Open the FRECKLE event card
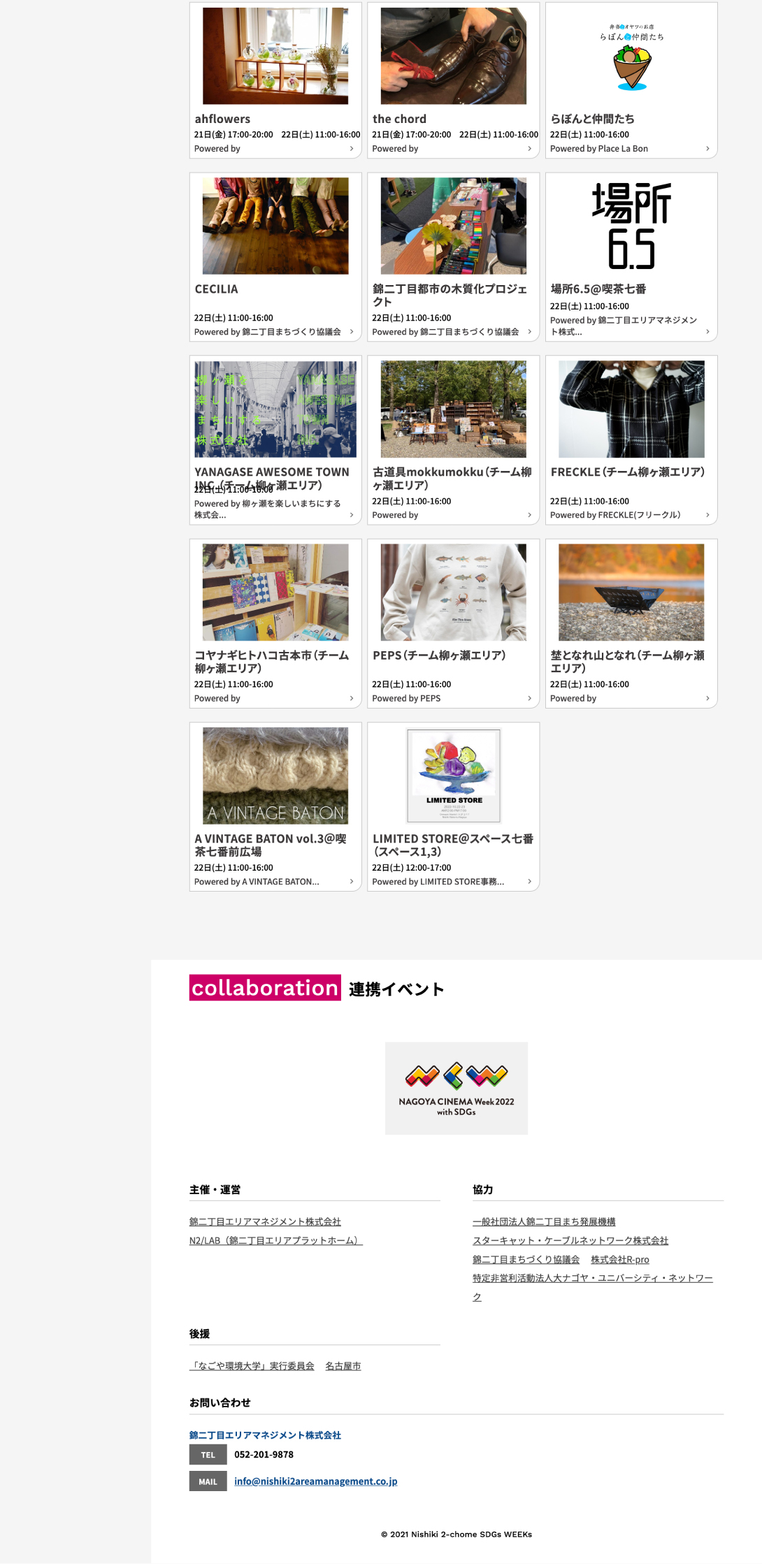The height and width of the screenshot is (1568, 762). 631,440
